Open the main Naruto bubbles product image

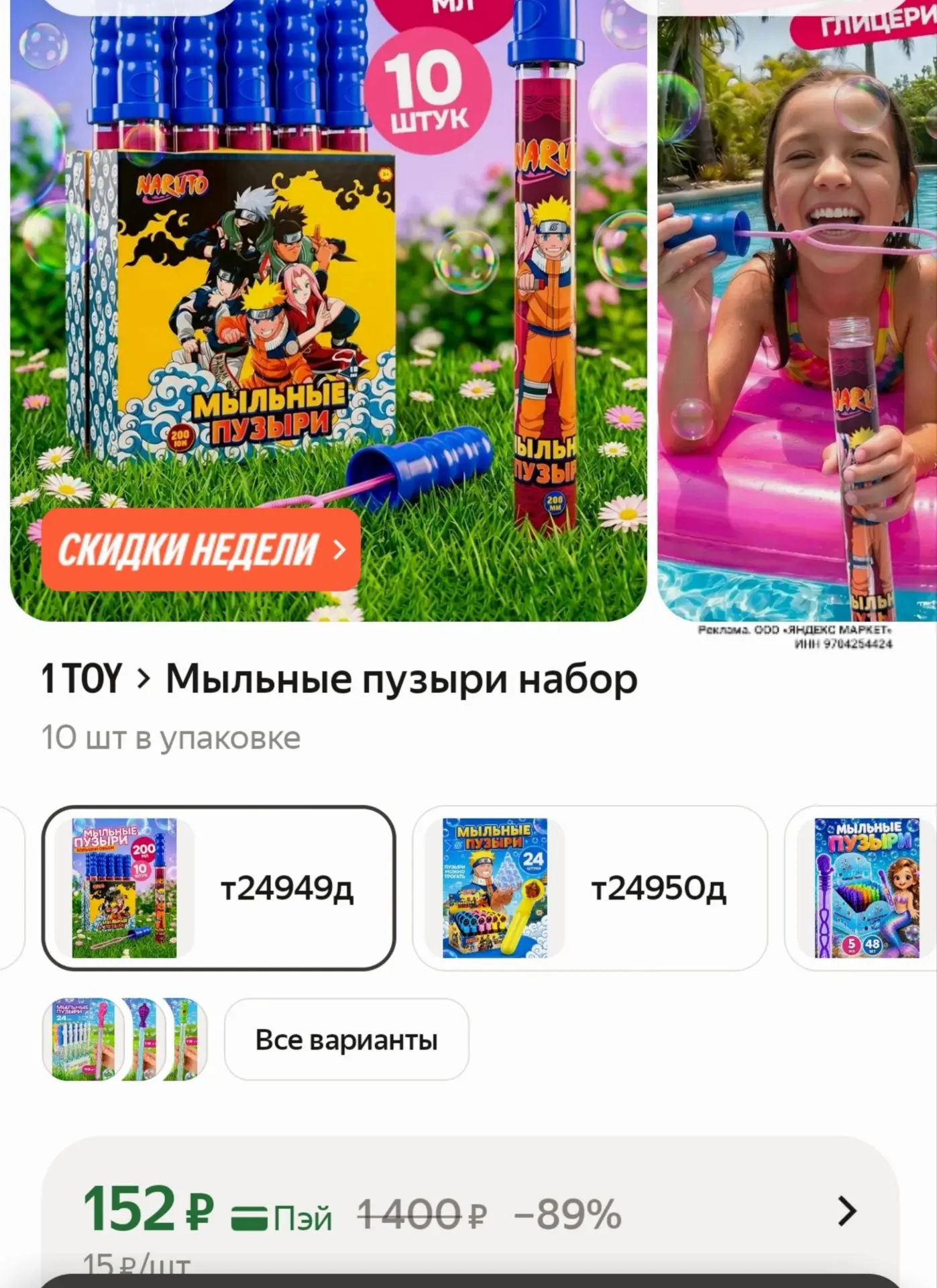[x=329, y=310]
